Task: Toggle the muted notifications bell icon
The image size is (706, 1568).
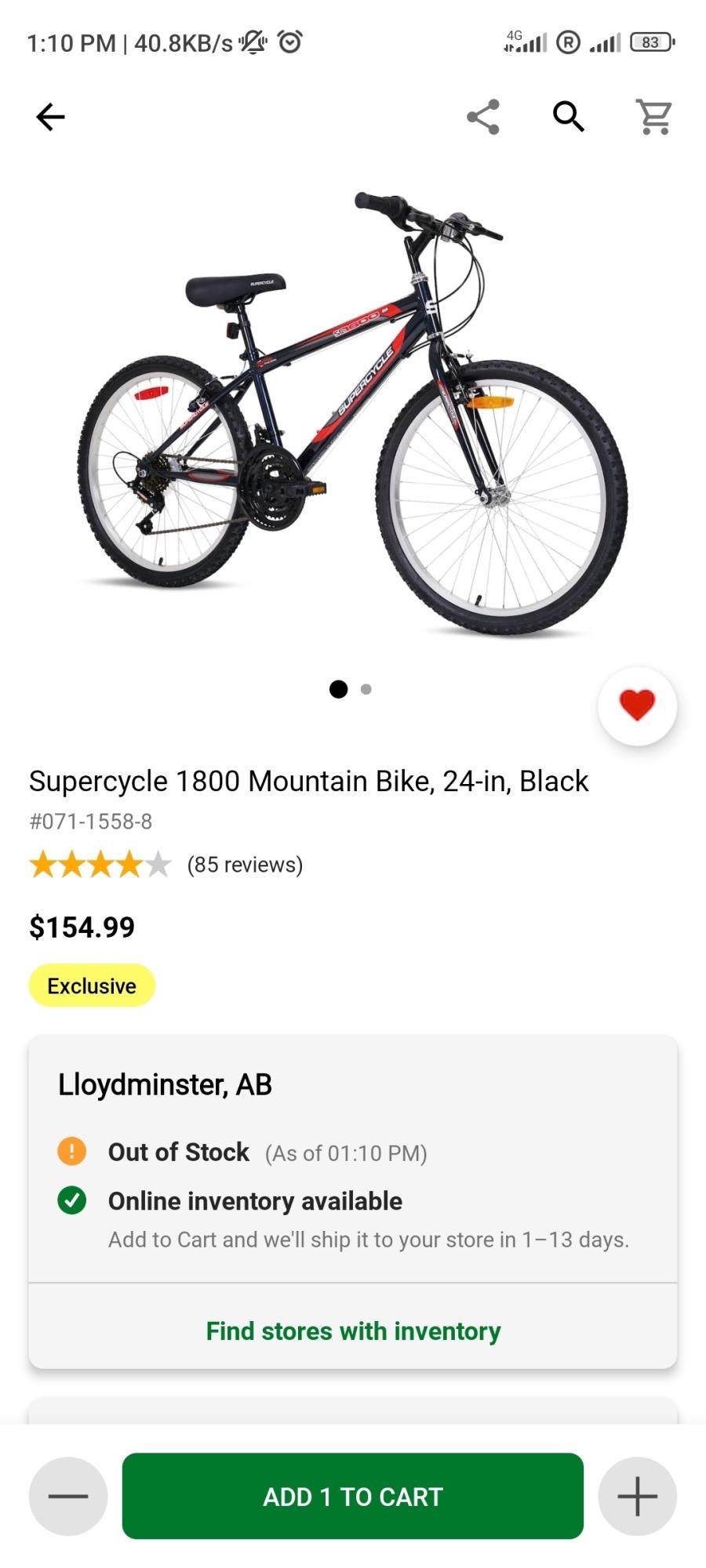Action: click(x=253, y=42)
